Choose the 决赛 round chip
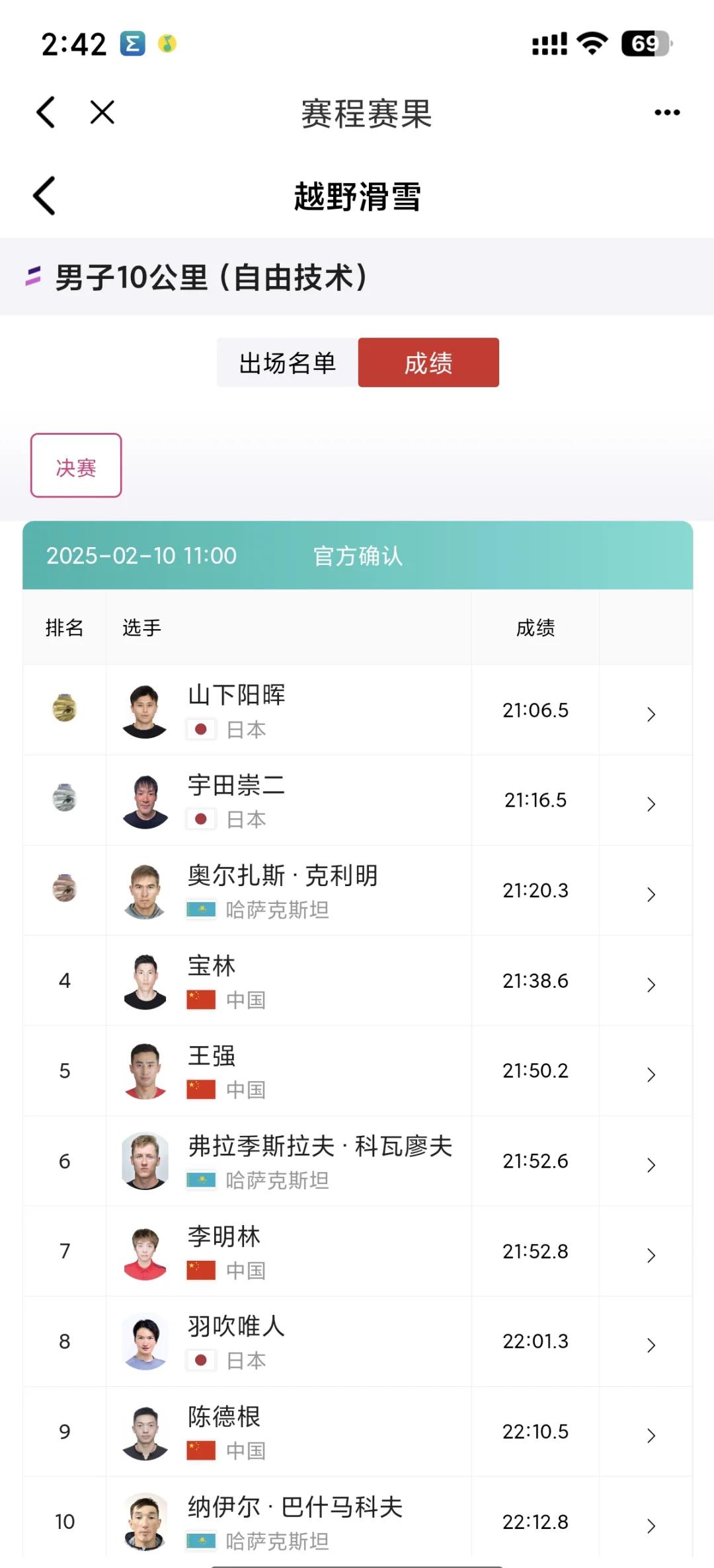The height and width of the screenshot is (1568, 714). pyautogui.click(x=76, y=465)
